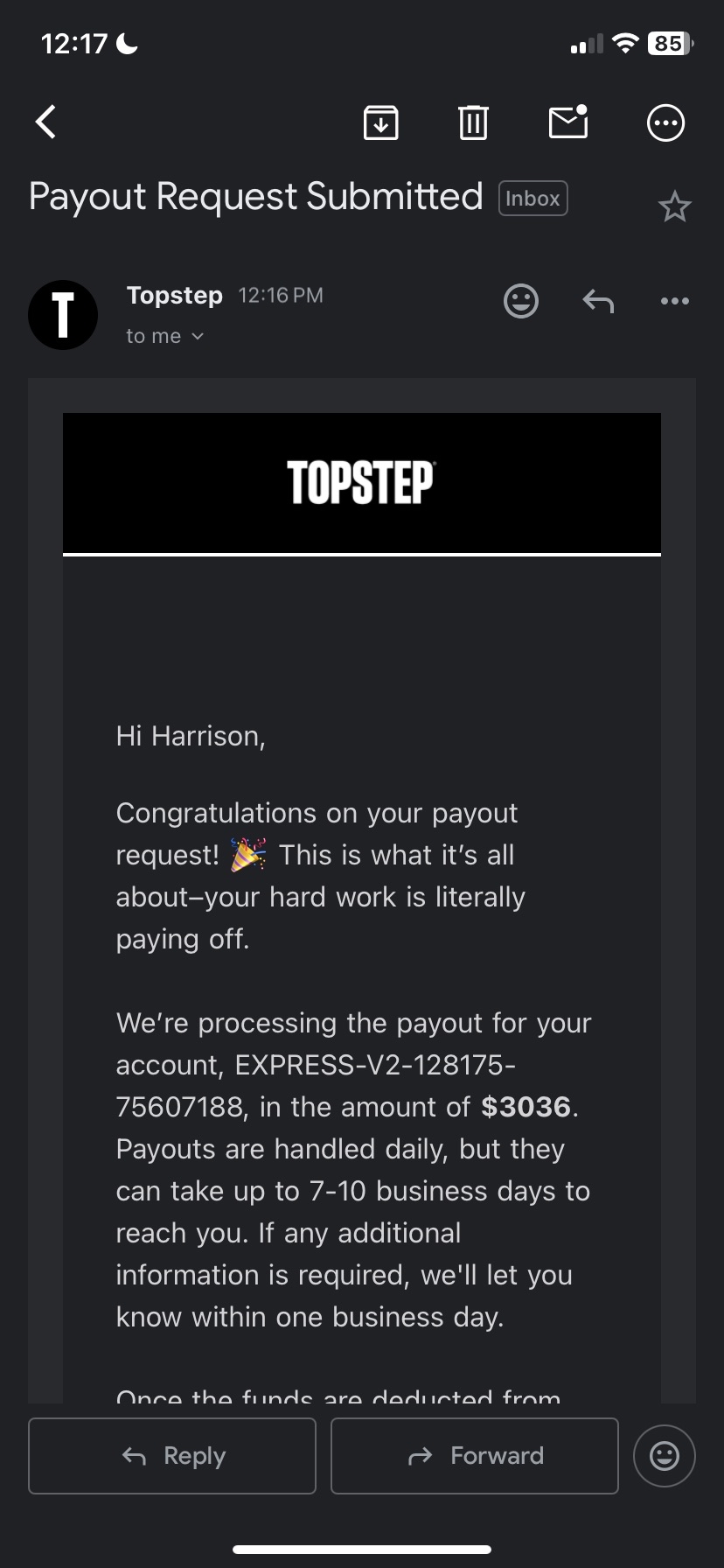Open message options beside Topstep sender

coord(674,301)
